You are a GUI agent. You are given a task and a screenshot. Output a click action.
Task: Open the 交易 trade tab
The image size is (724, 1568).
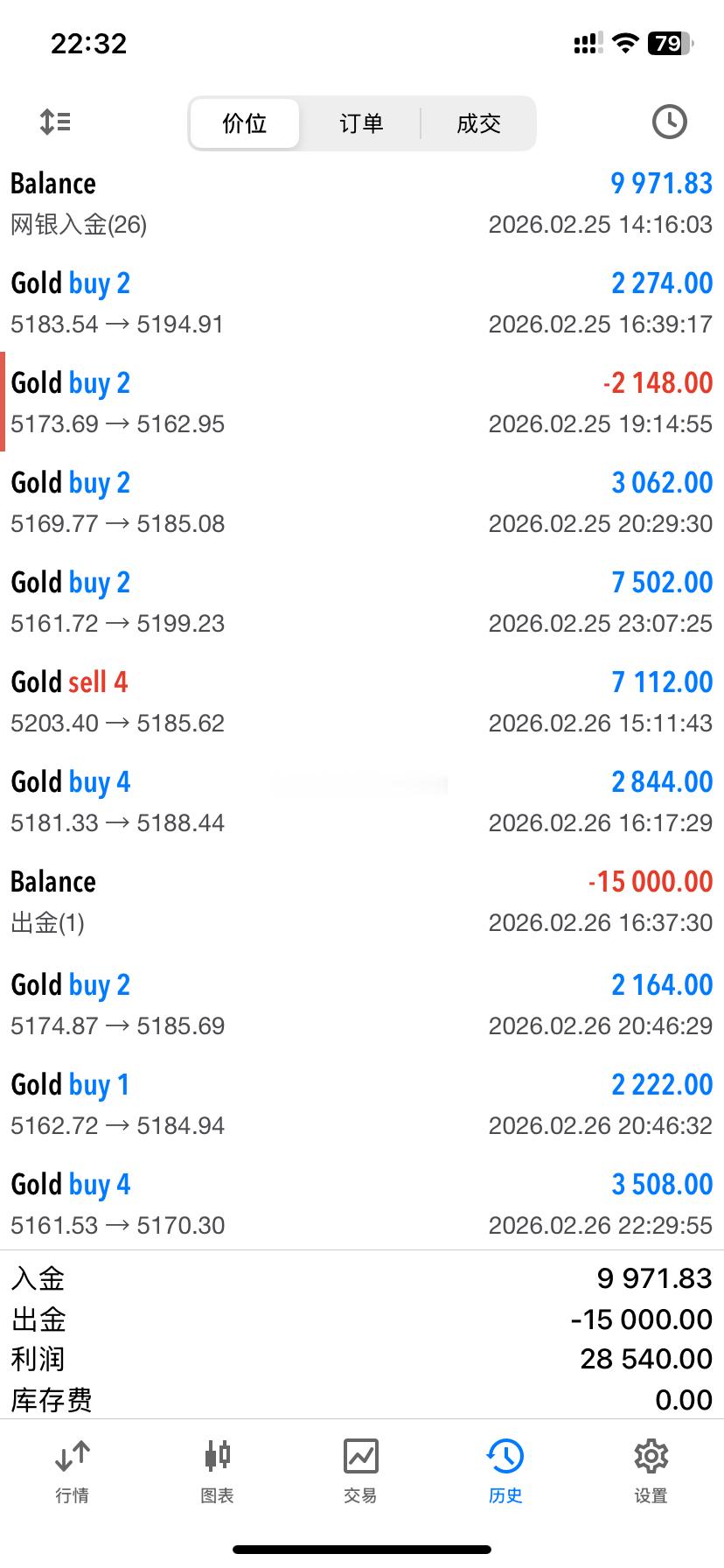pyautogui.click(x=361, y=1472)
